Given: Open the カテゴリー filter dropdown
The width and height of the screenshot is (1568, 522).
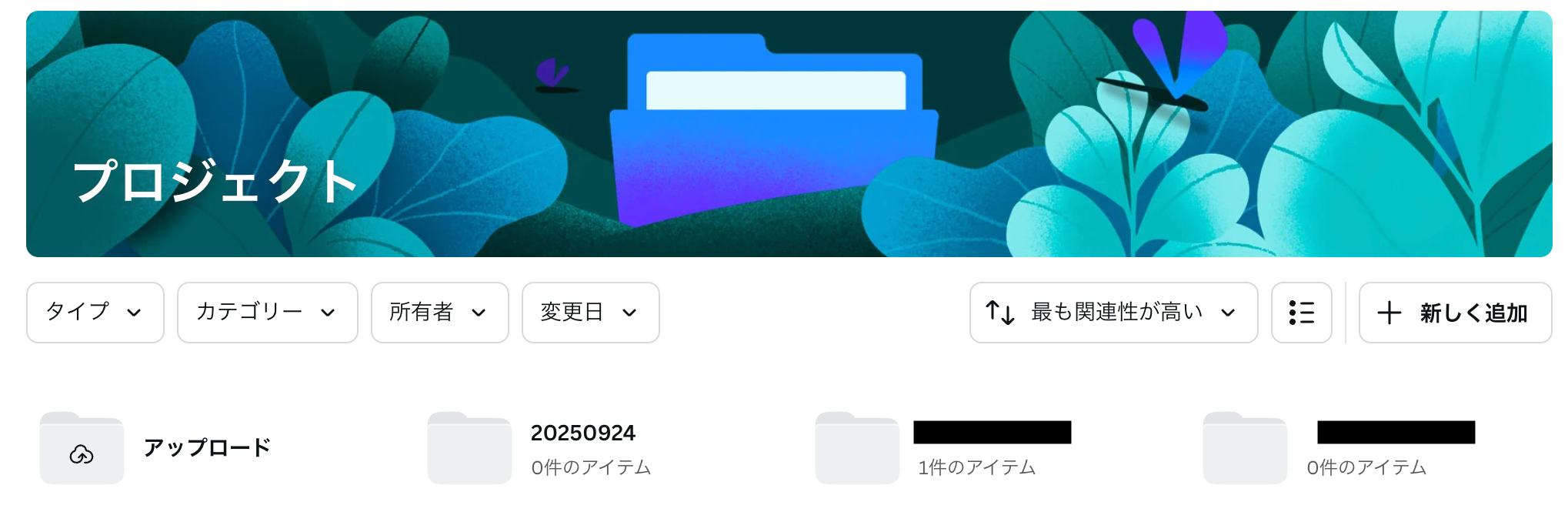Looking at the screenshot, I should point(267,313).
